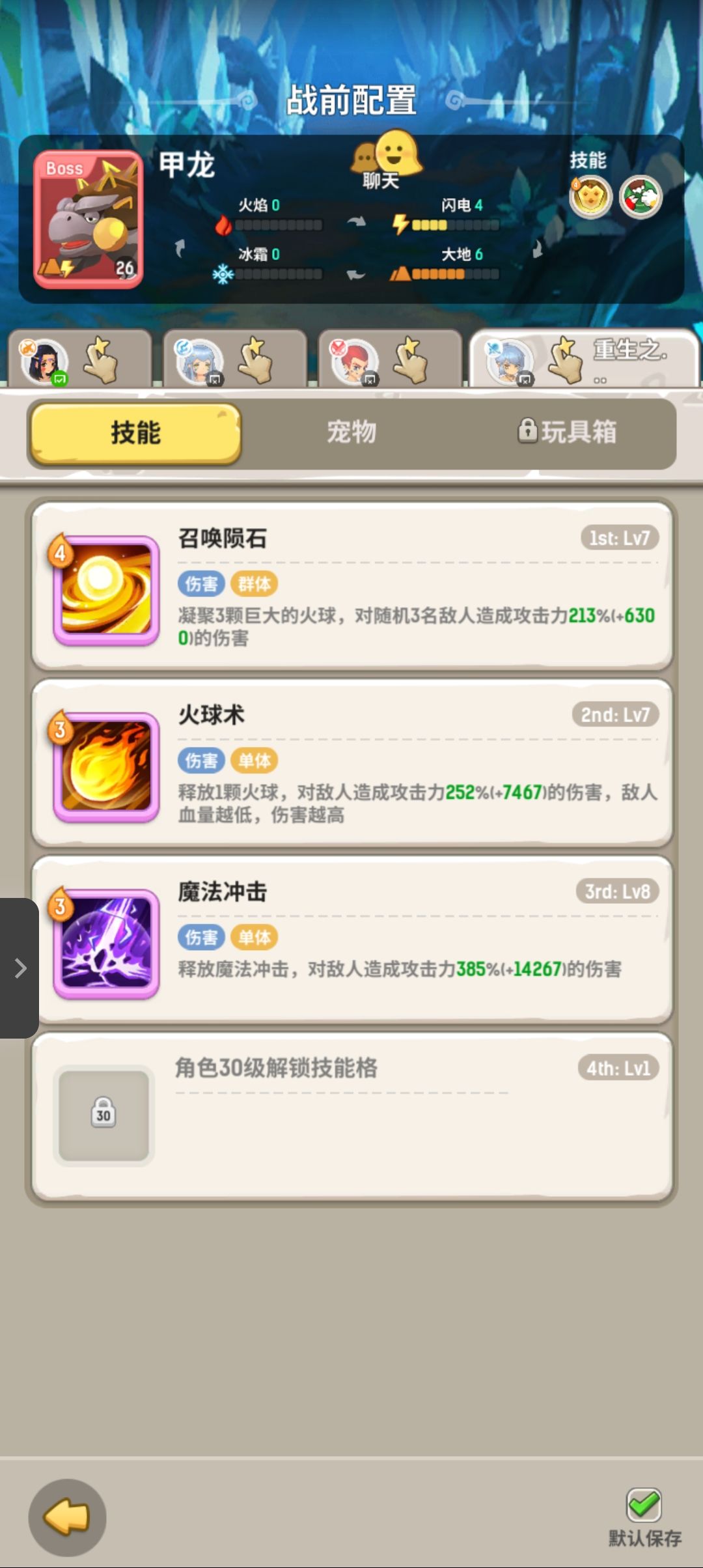Click the Boss 甲龙 portrait thumbnail
This screenshot has height=1568, width=703.
point(87,216)
